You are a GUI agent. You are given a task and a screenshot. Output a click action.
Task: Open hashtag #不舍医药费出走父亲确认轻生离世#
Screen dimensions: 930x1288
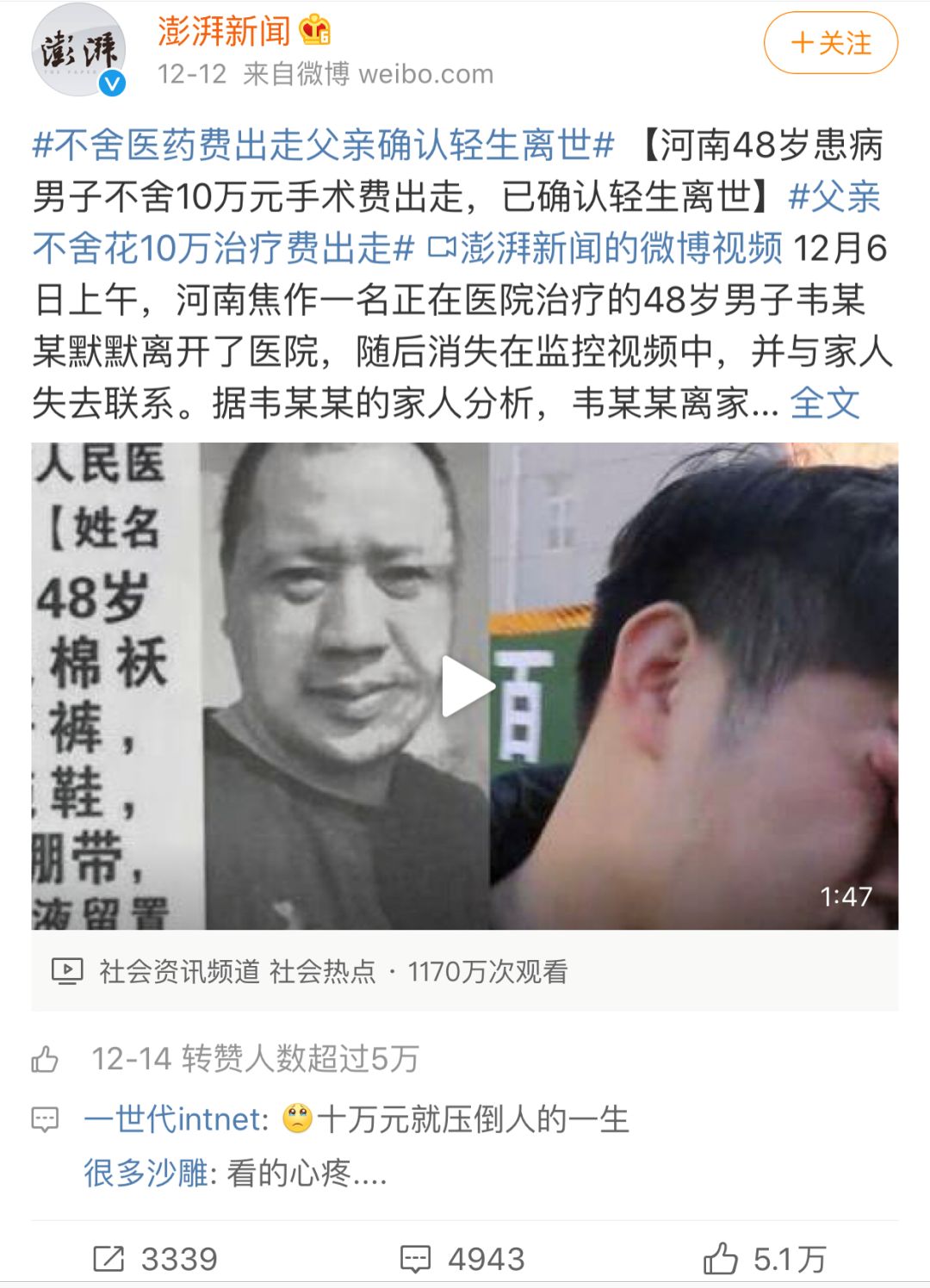(323, 146)
